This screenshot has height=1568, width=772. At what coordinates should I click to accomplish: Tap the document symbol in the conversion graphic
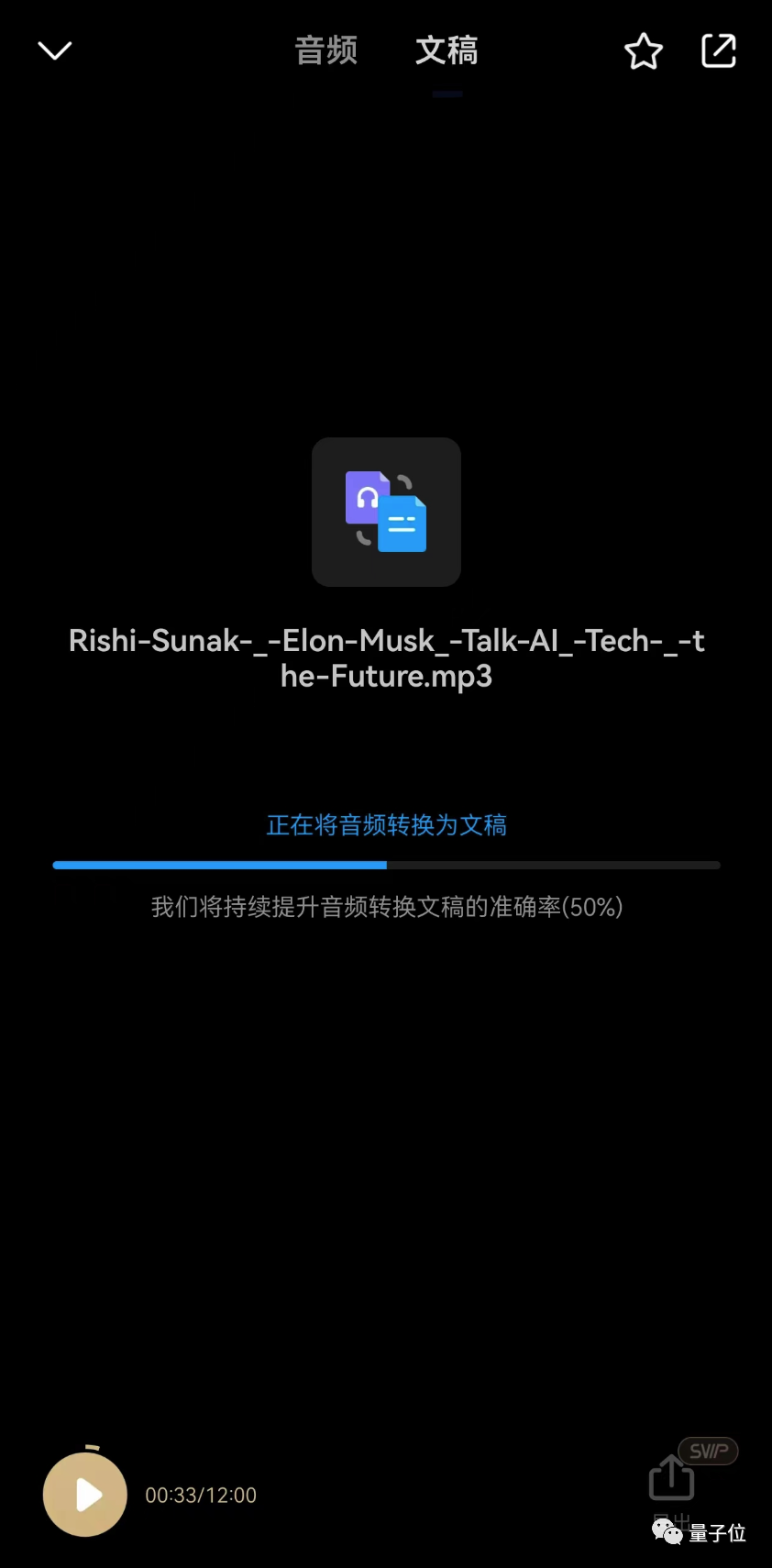click(404, 525)
